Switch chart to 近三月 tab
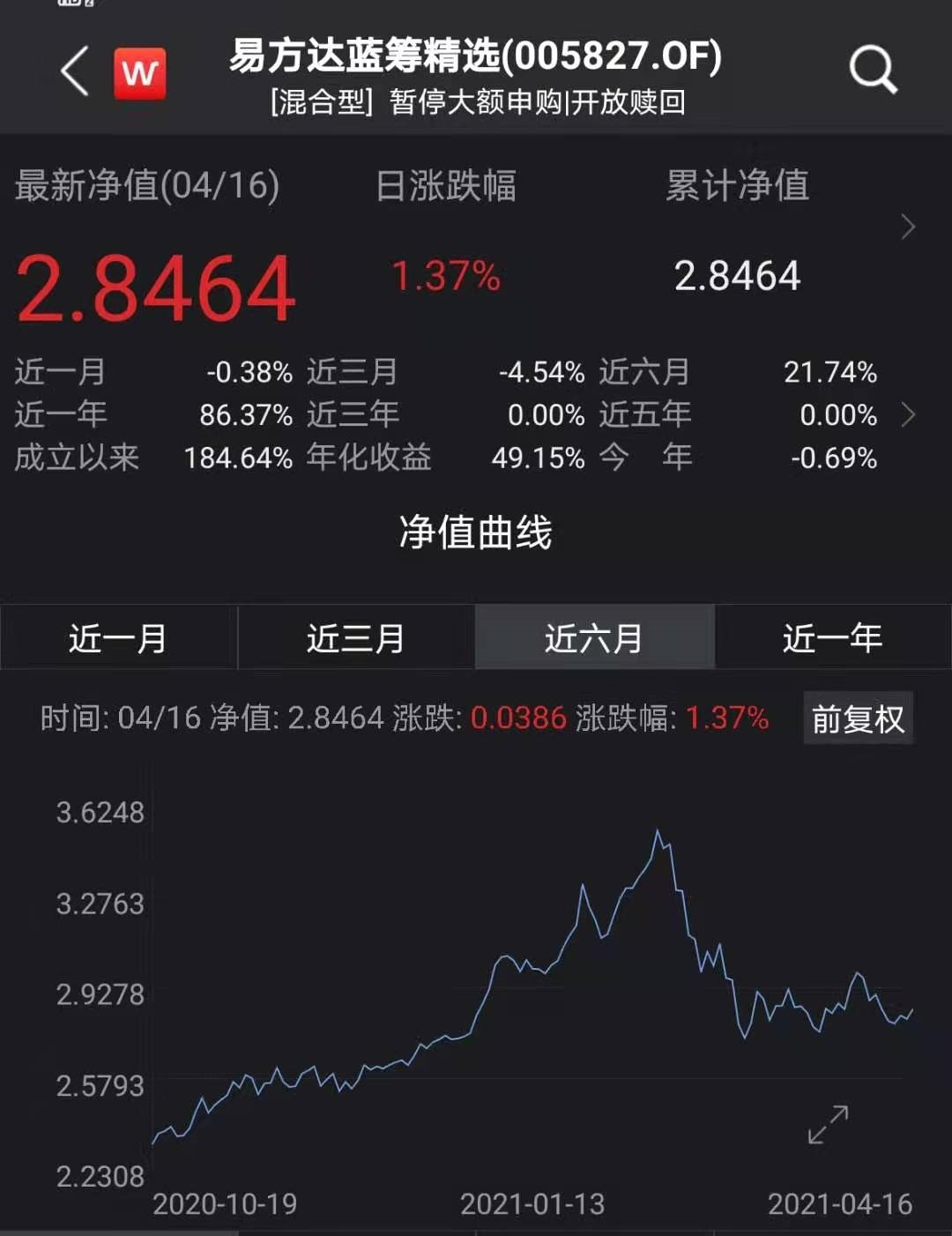 (356, 637)
